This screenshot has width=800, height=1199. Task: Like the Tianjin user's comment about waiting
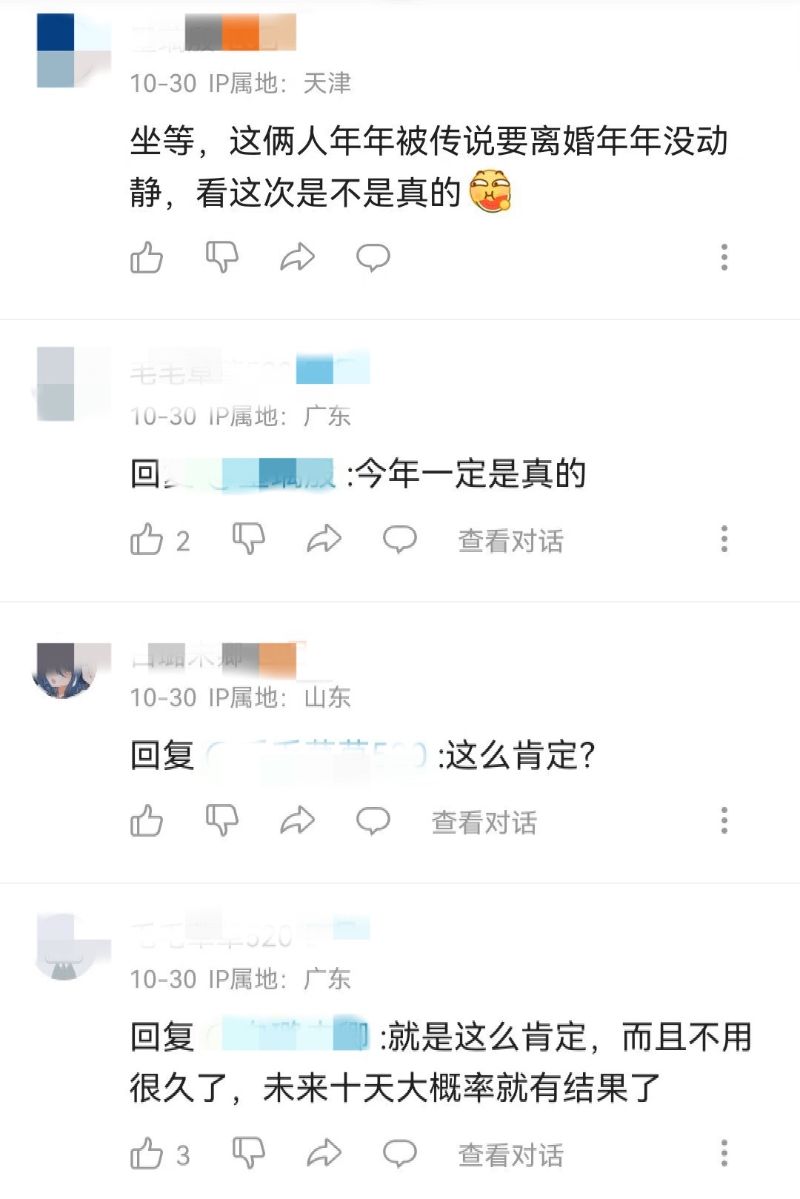[147, 258]
